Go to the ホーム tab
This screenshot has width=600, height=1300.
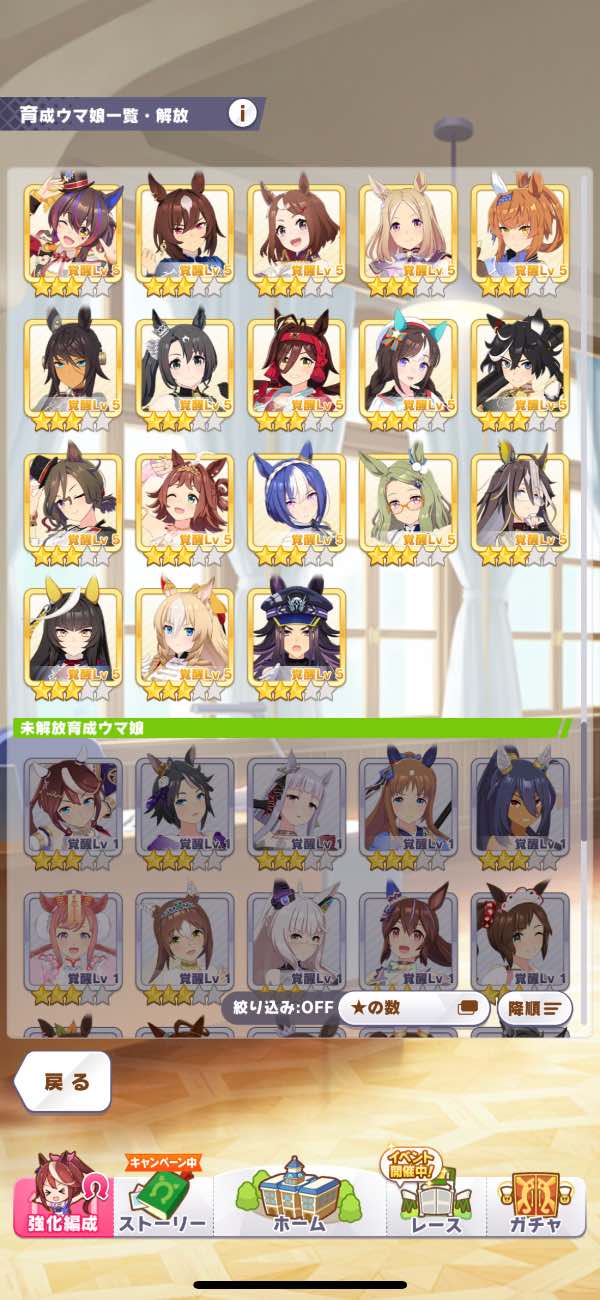pyautogui.click(x=299, y=1204)
